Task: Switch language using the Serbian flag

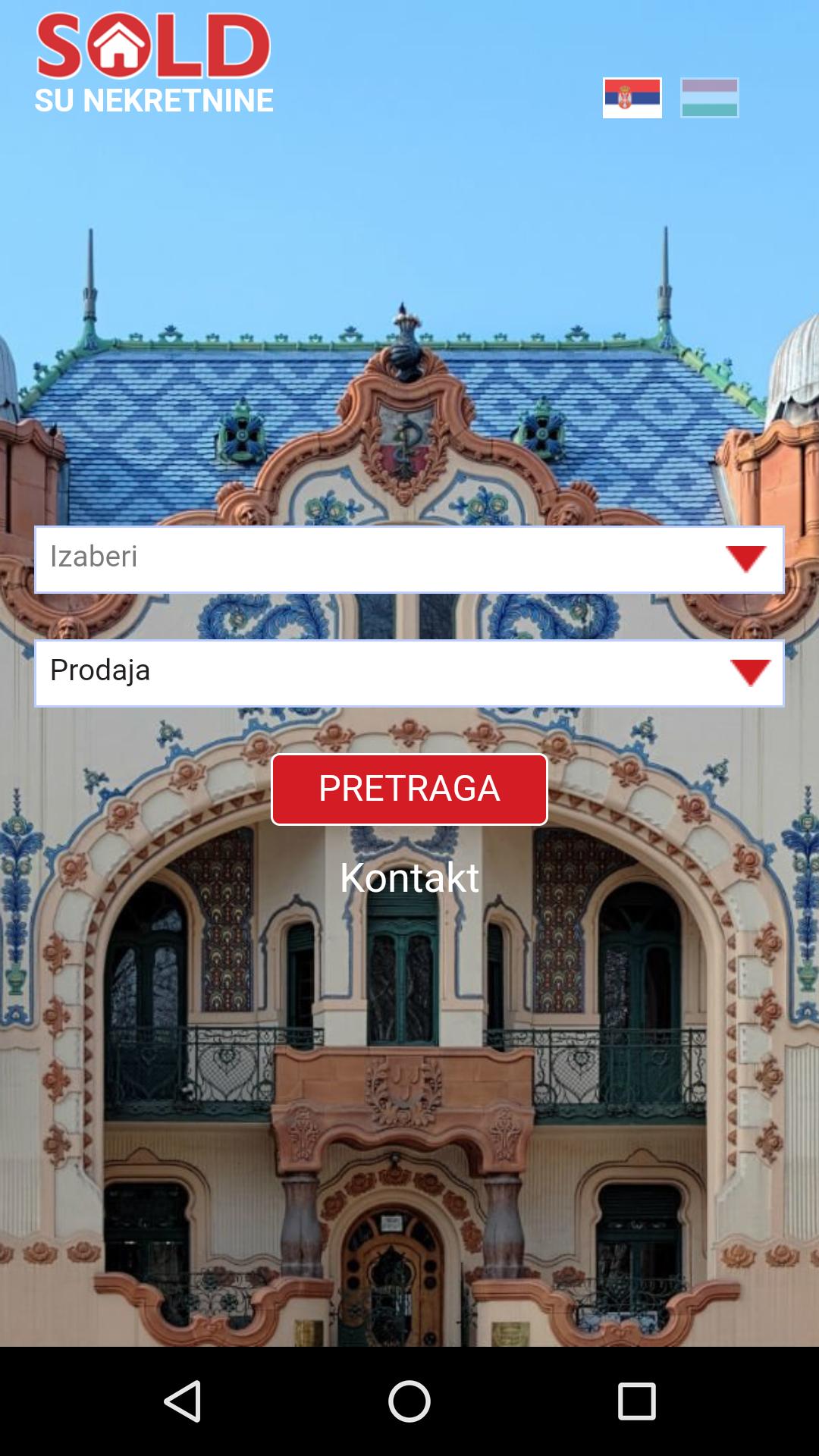Action: click(x=632, y=98)
